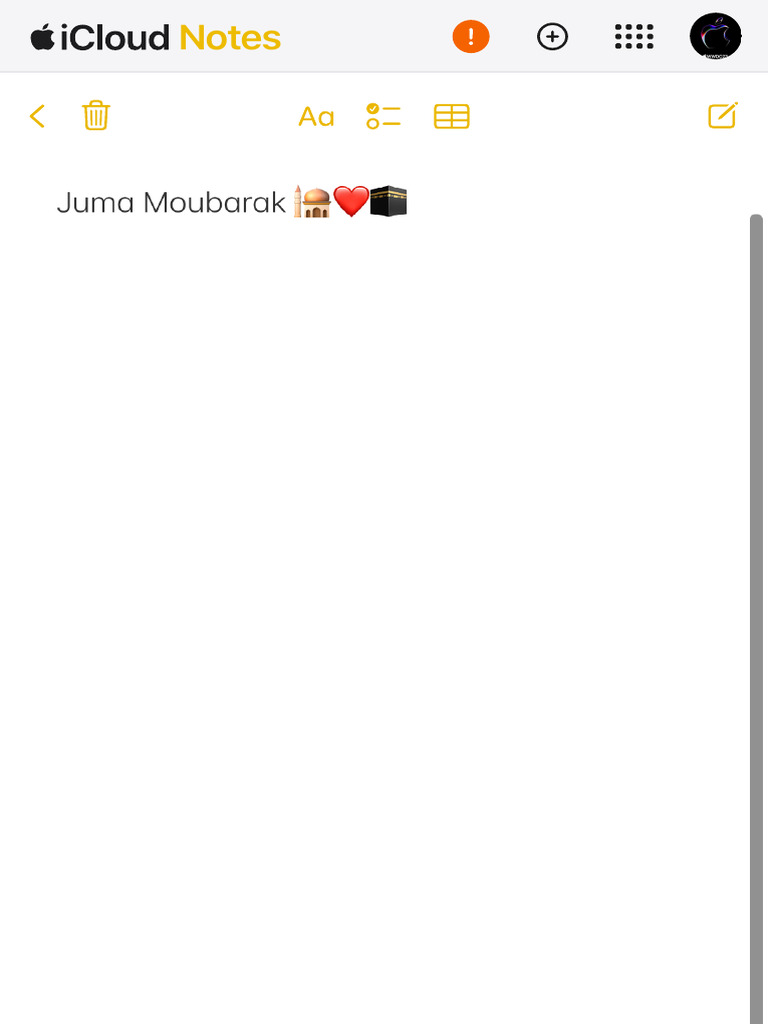This screenshot has height=1024, width=768.
Task: Delete this note with the trash icon
Action: click(96, 116)
